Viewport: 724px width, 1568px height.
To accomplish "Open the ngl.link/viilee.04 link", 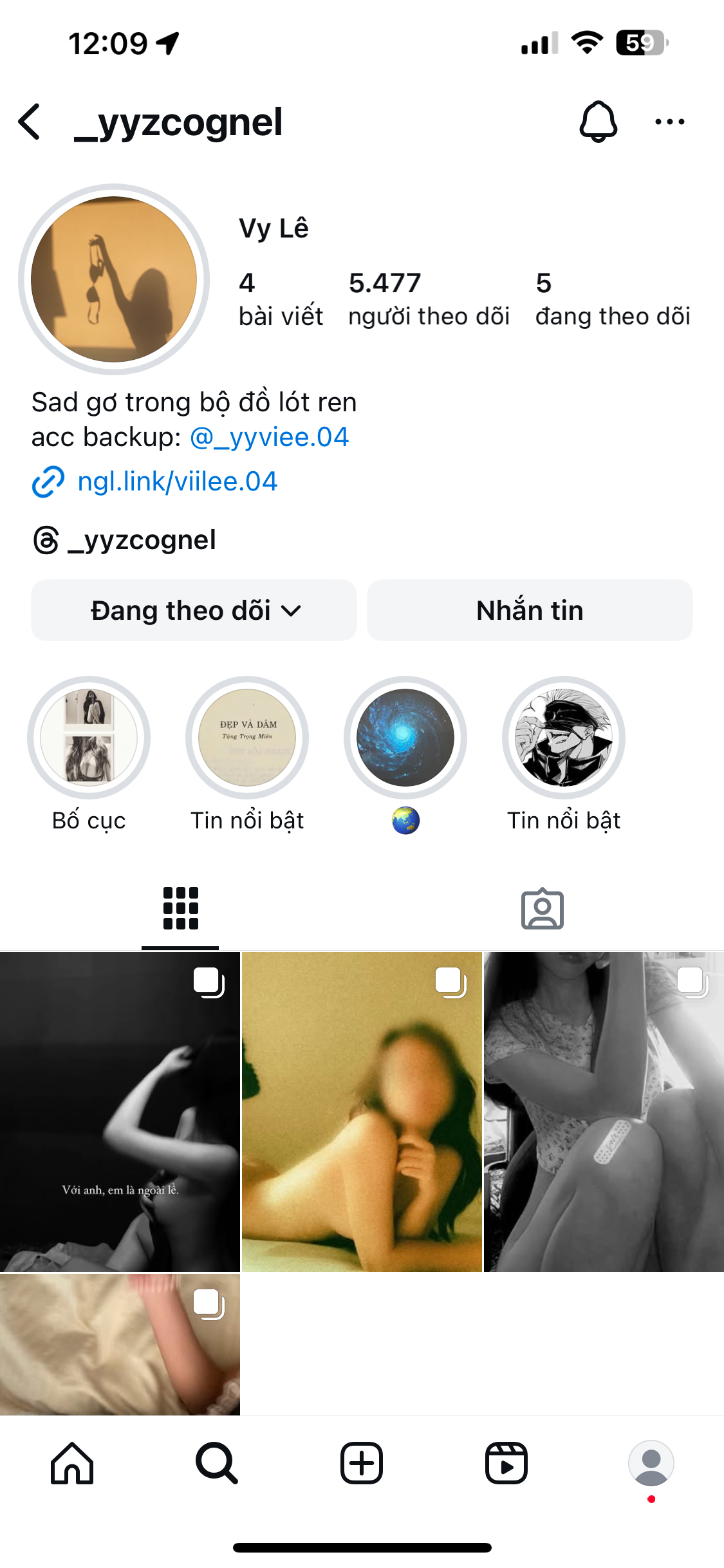I will click(177, 481).
